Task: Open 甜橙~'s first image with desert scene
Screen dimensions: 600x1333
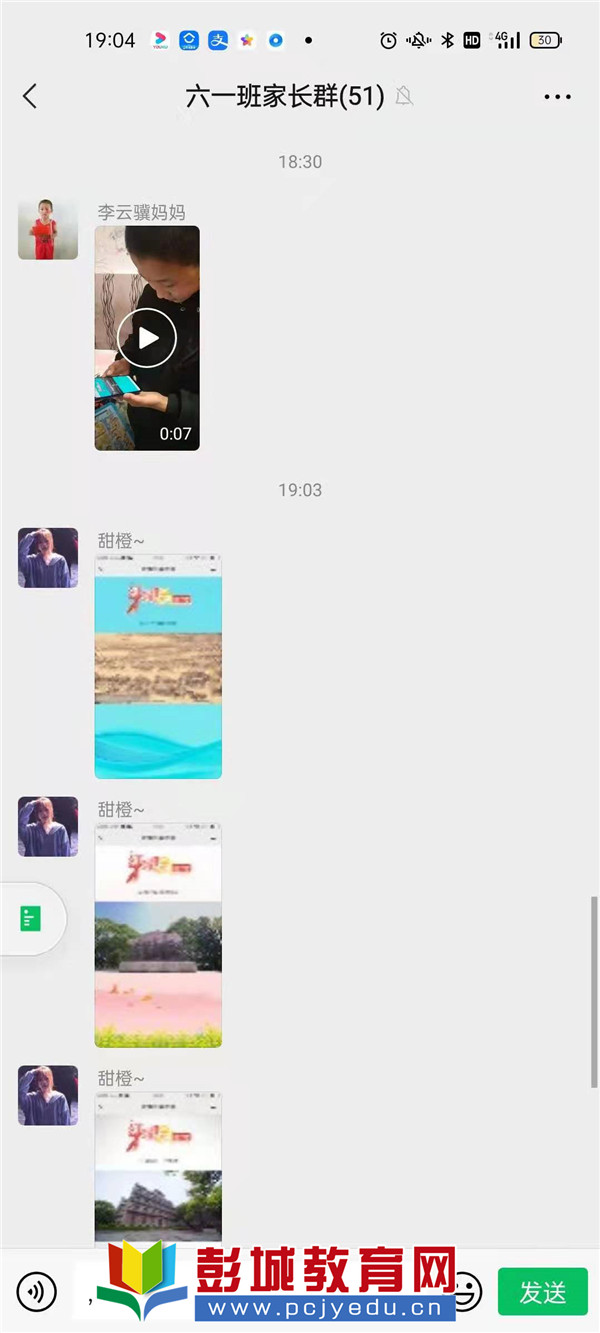Action: coord(158,666)
